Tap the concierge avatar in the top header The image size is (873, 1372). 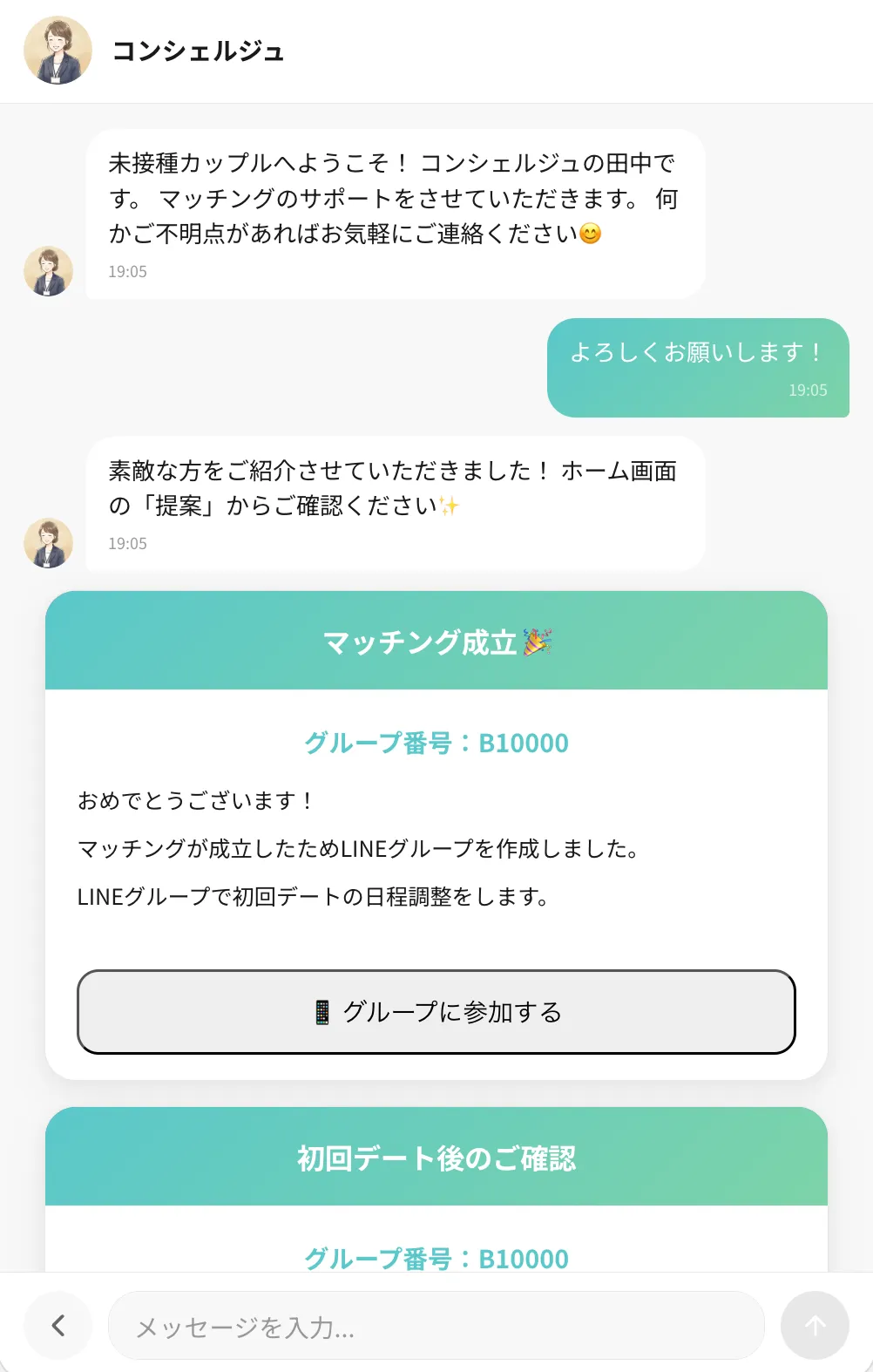56,51
